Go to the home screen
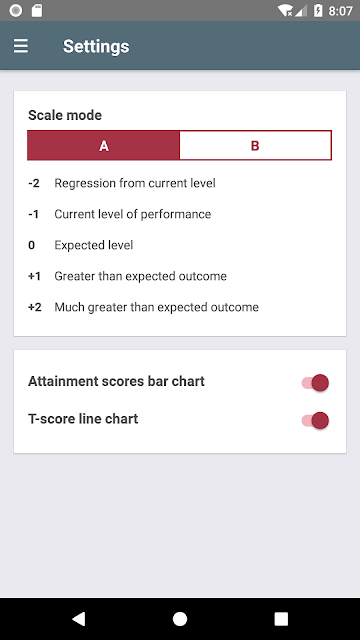This screenshot has height=640, width=360. click(180, 619)
